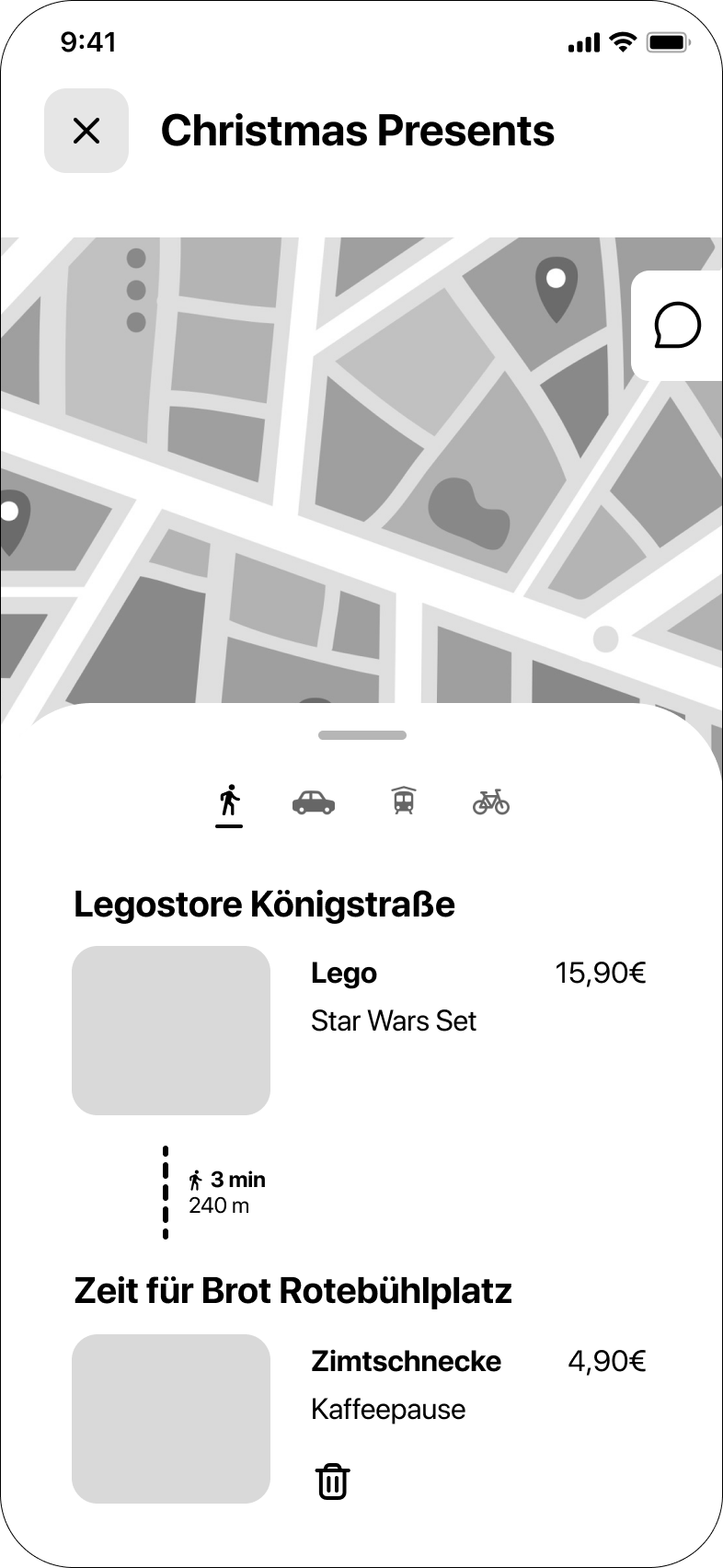The image size is (723, 1568).
Task: Switch to public transit mode
Action: click(403, 801)
